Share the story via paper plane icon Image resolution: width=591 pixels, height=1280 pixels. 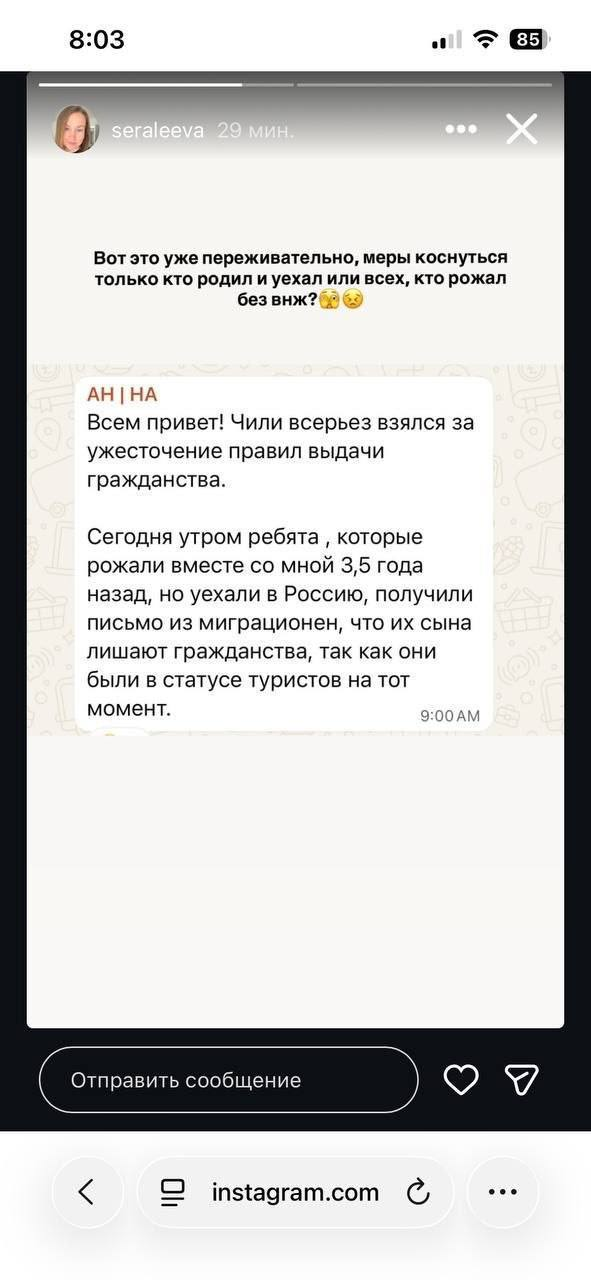[522, 1079]
